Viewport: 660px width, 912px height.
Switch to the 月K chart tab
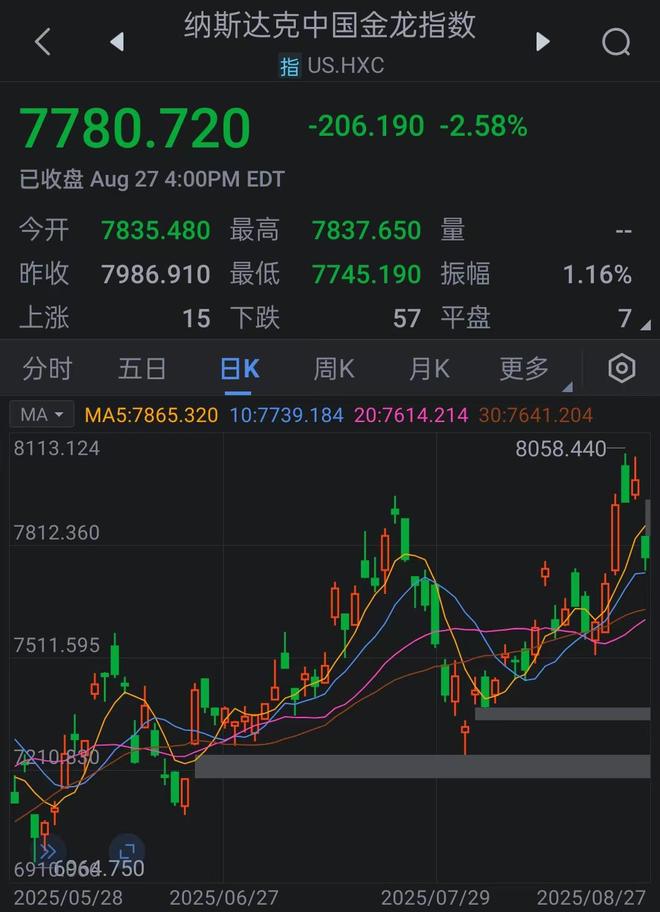pyautogui.click(x=429, y=369)
